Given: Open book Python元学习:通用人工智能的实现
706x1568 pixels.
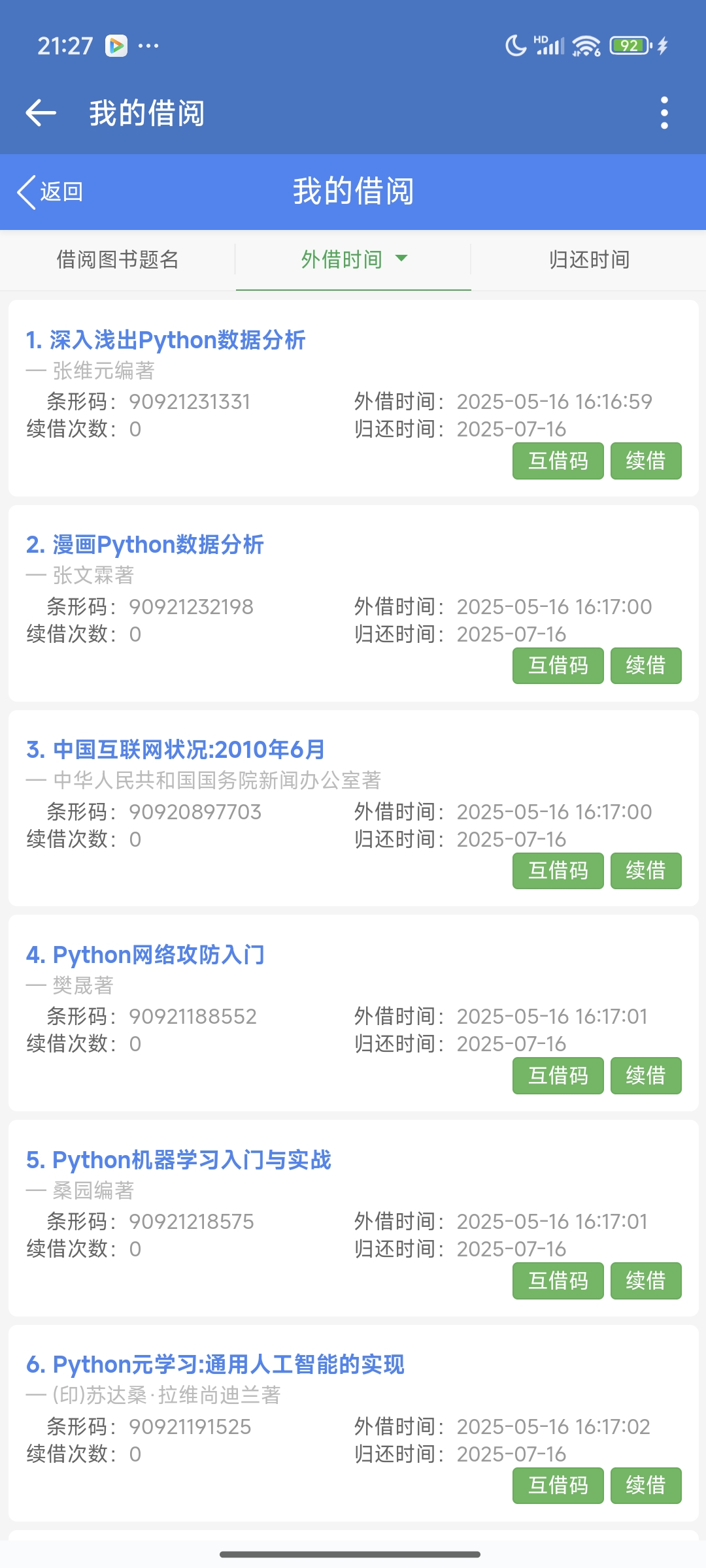Looking at the screenshot, I should [215, 1365].
